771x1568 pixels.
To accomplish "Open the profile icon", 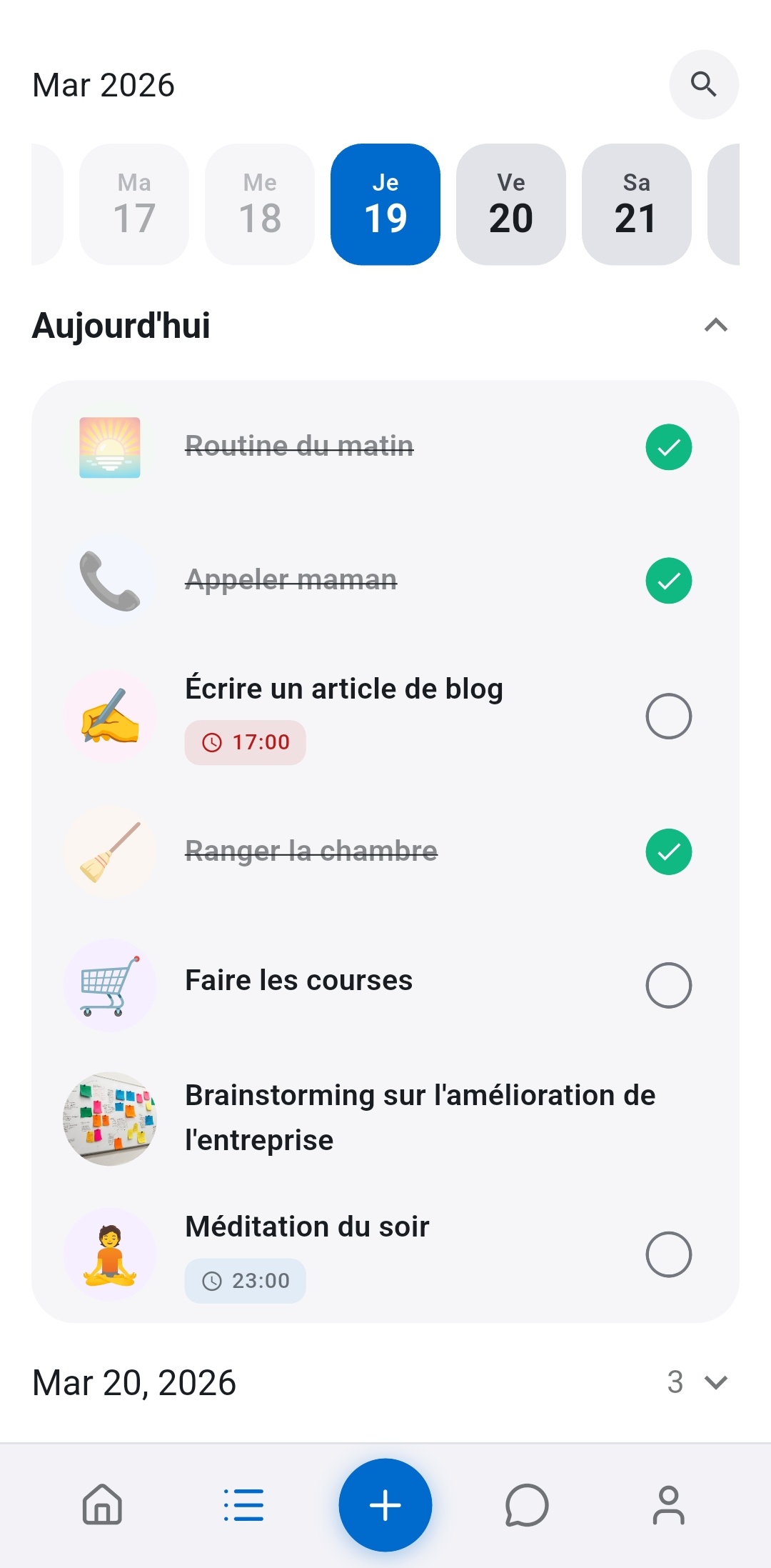I will [668, 1505].
